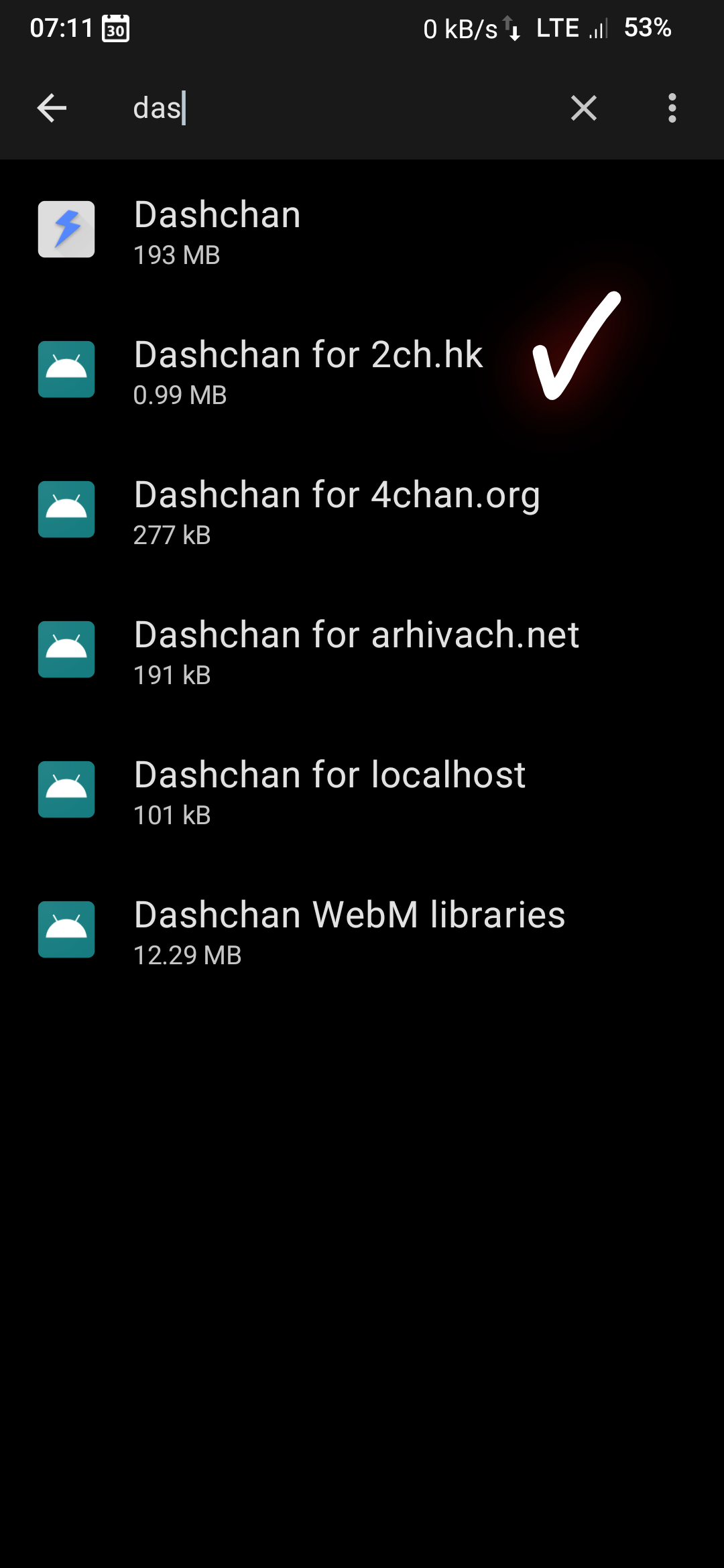
Task: Clear the search text with the X
Action: (x=584, y=108)
